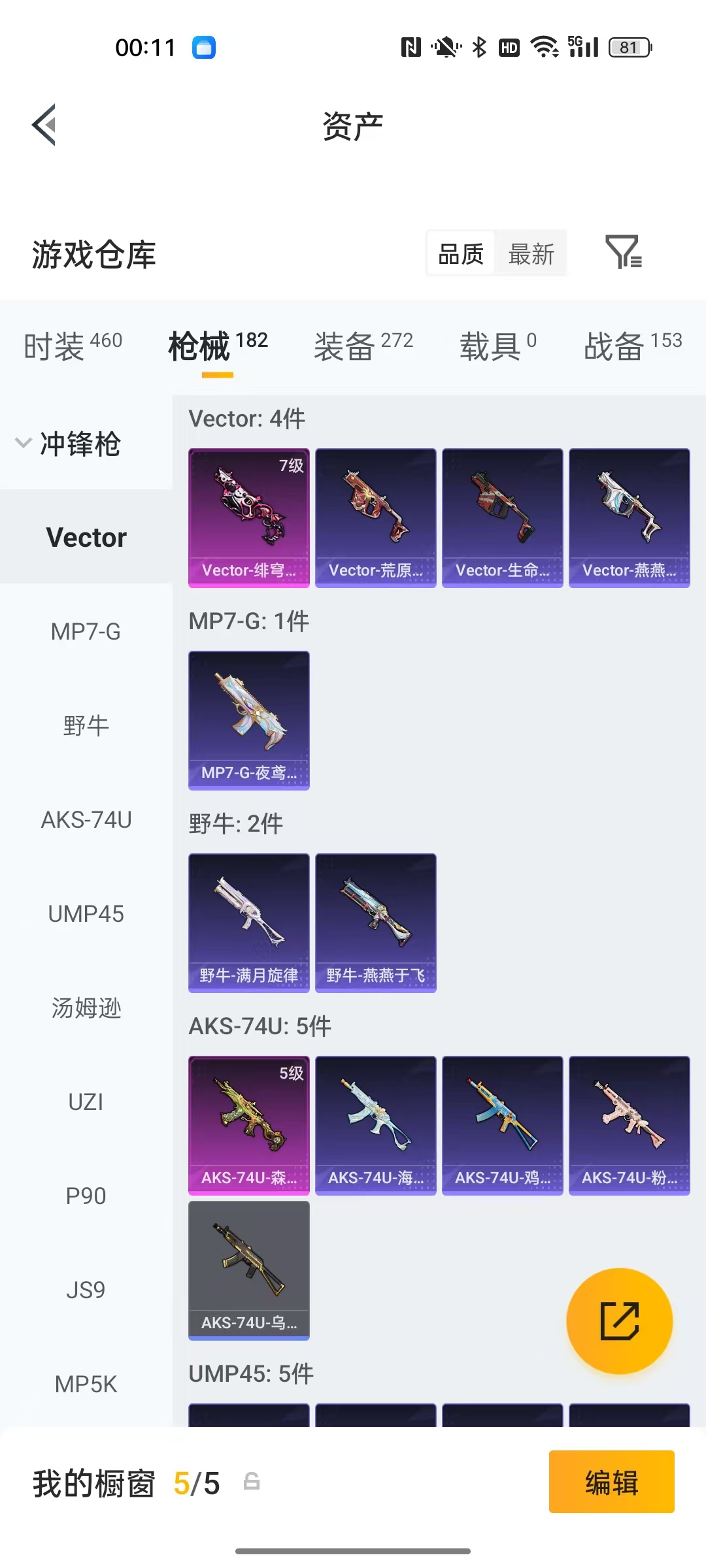Screen dimensions: 706x1568
Task: Open the MP7-G-夜鸢 skin tile
Action: [249, 720]
